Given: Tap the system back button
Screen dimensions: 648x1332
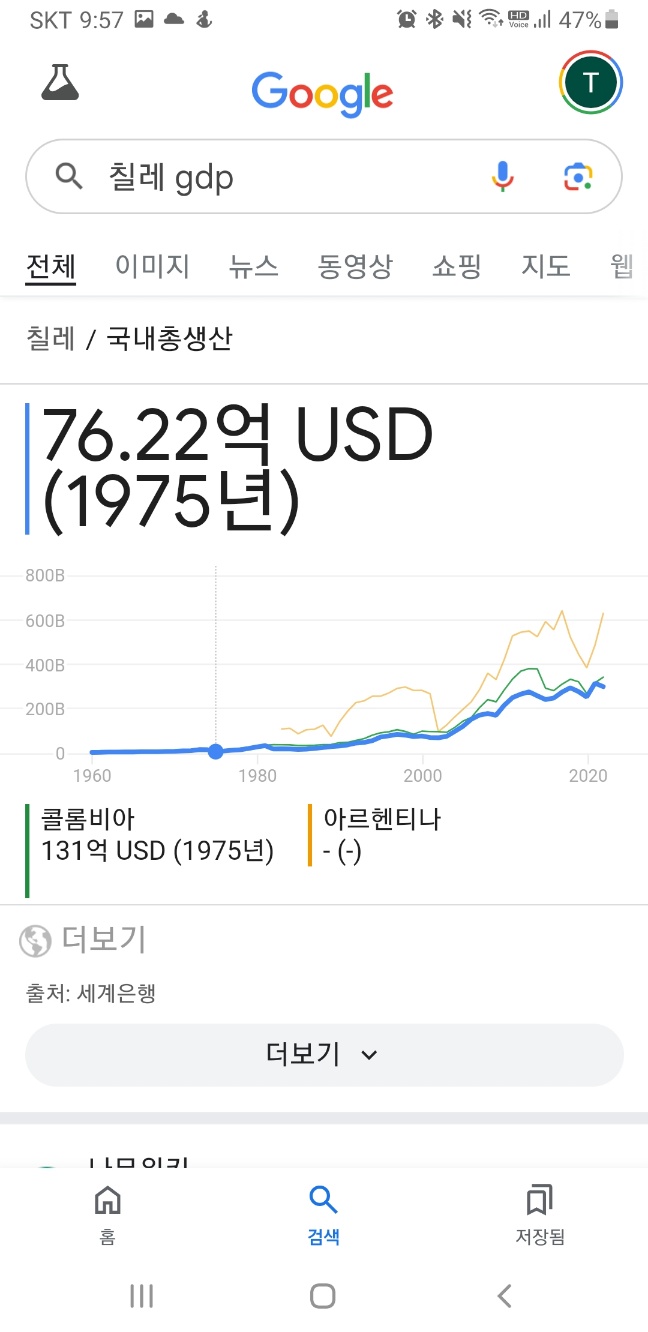Looking at the screenshot, I should tap(504, 1296).
